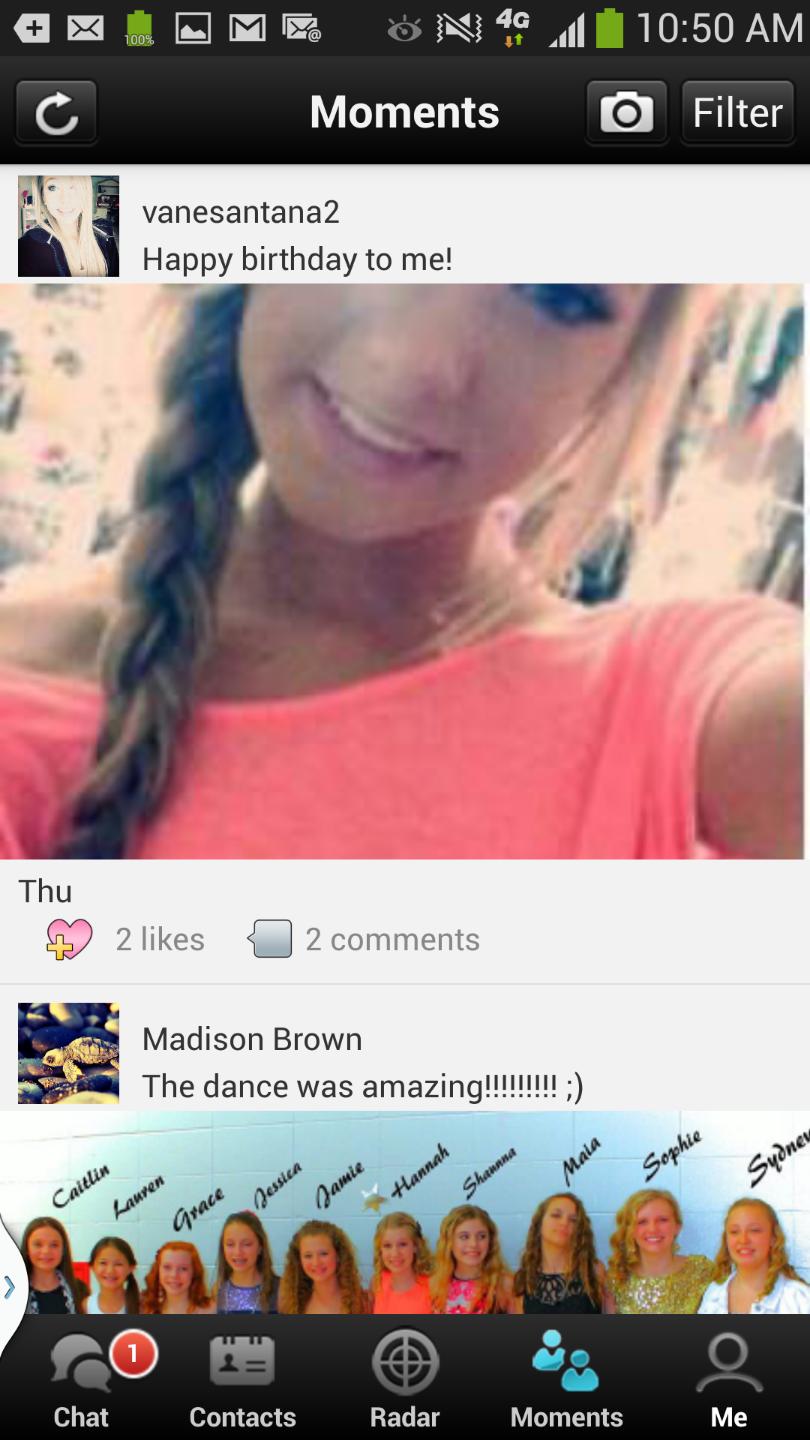810x1440 pixels.
Task: View Madison Brown's dance photo
Action: point(404,1212)
